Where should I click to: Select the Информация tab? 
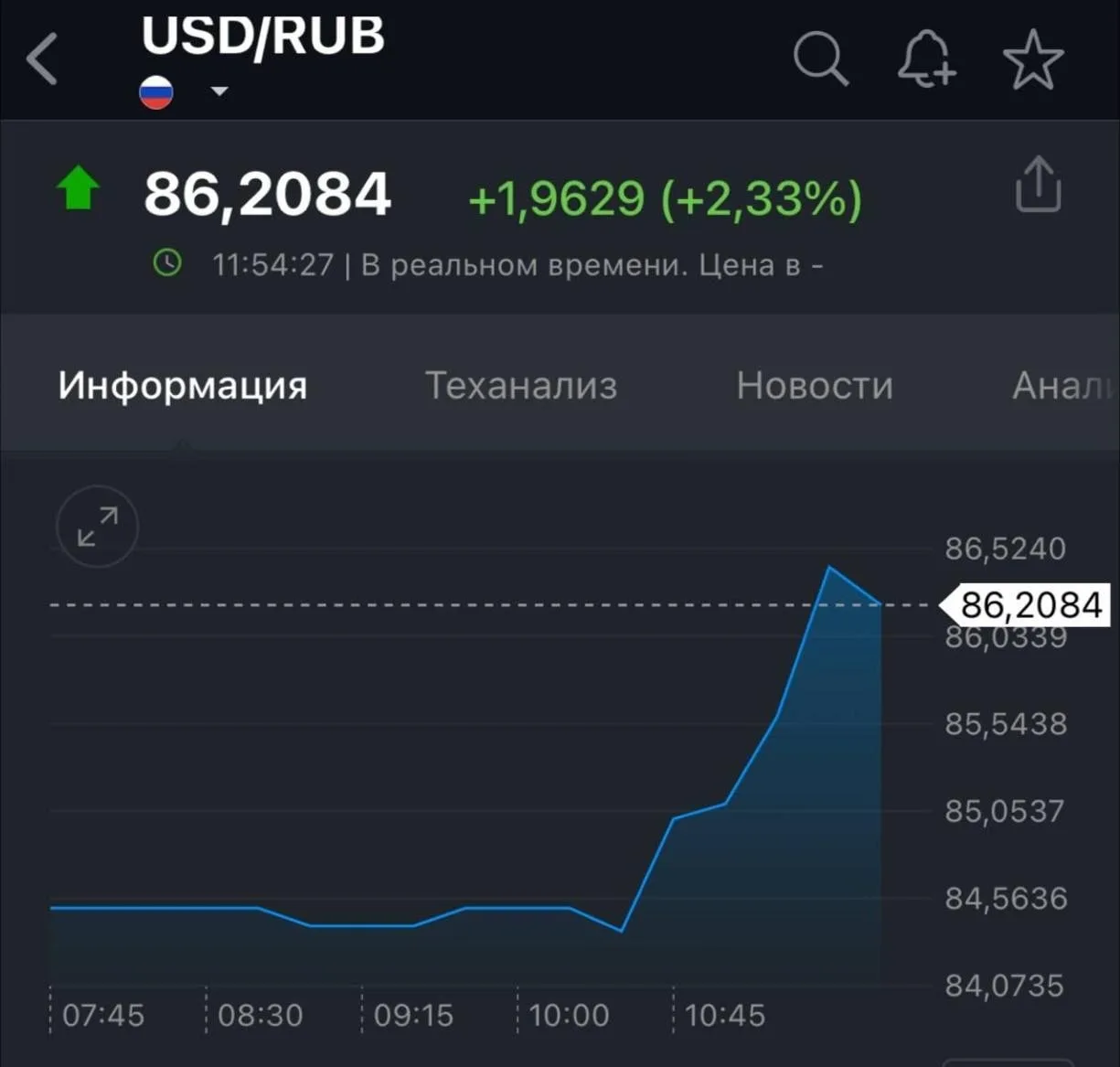[x=183, y=385]
